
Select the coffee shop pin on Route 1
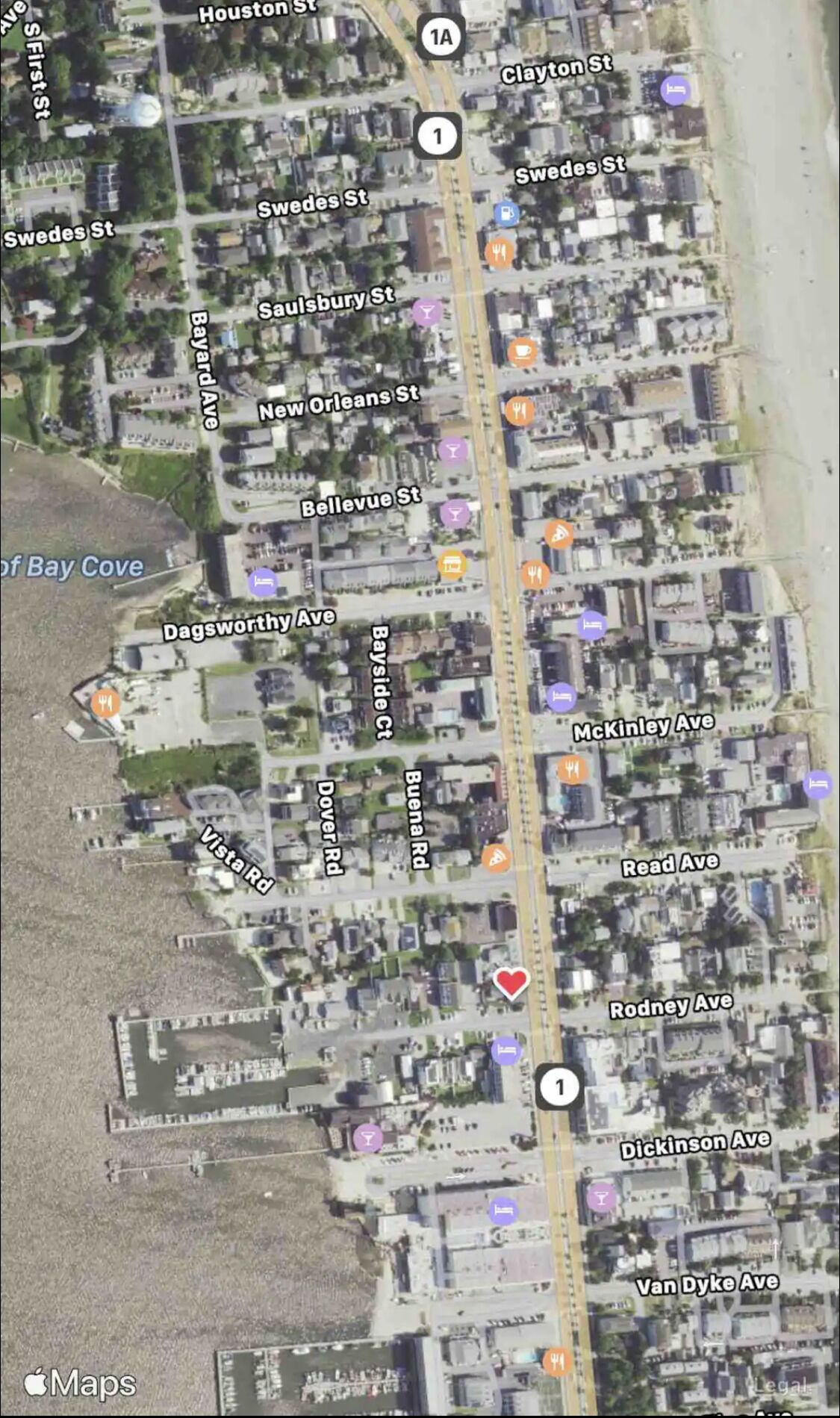tap(522, 351)
